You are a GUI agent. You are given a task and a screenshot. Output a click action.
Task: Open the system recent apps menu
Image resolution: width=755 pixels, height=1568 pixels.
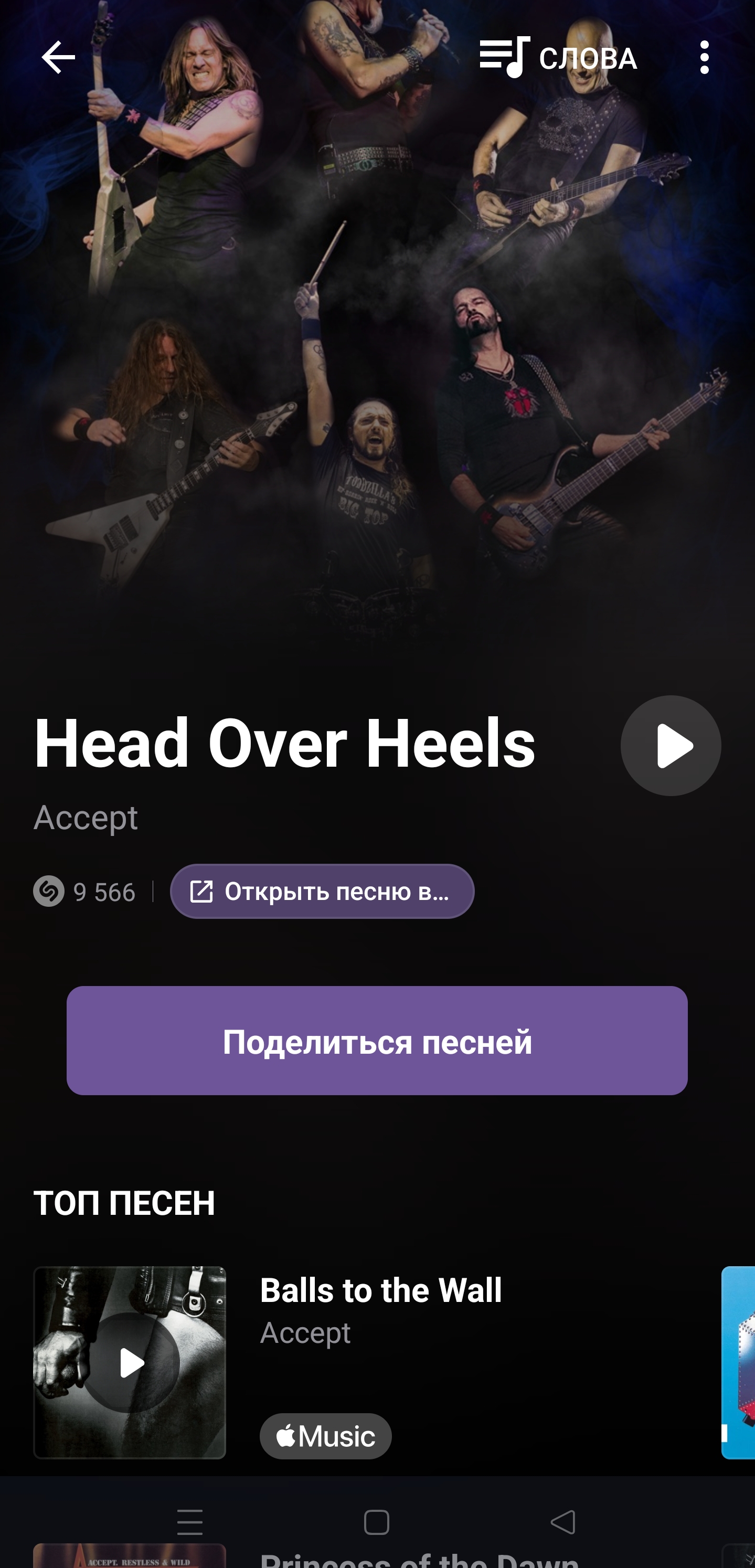[190, 1522]
